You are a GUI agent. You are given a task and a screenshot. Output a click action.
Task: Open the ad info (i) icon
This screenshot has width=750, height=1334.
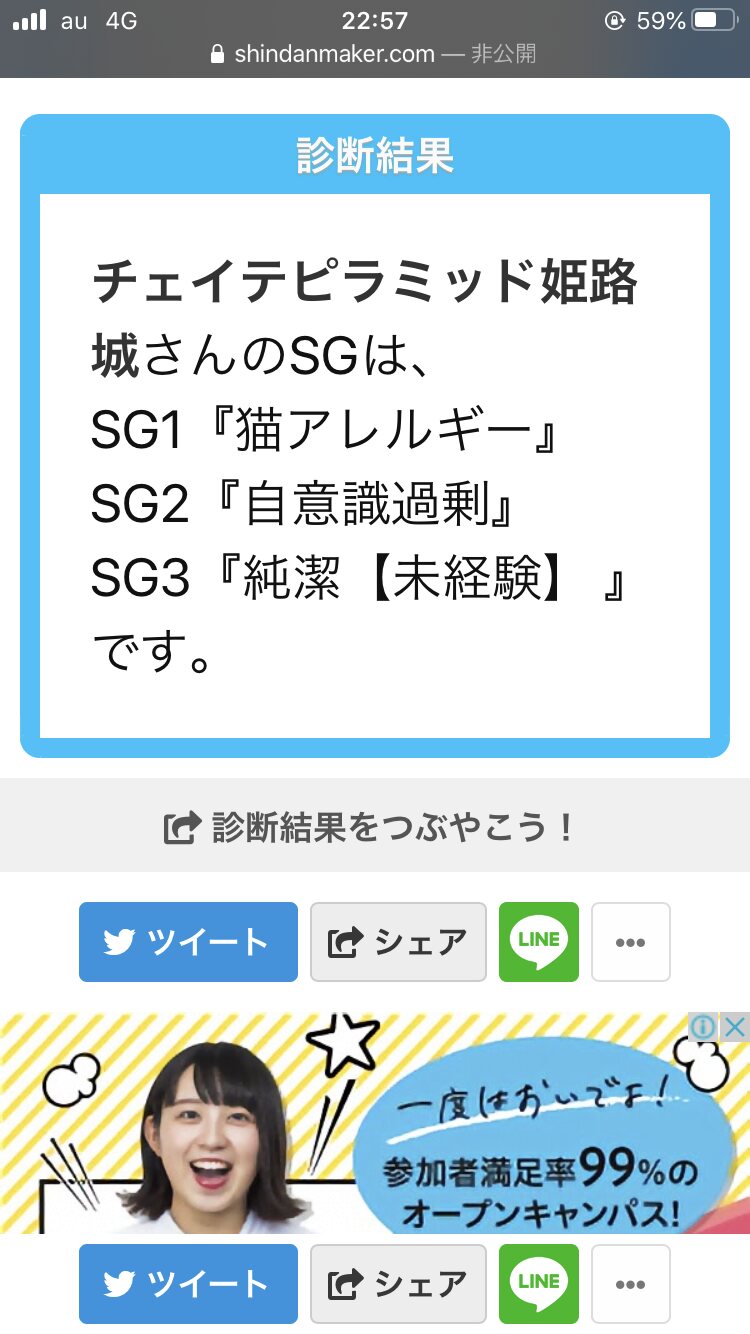point(704,1027)
